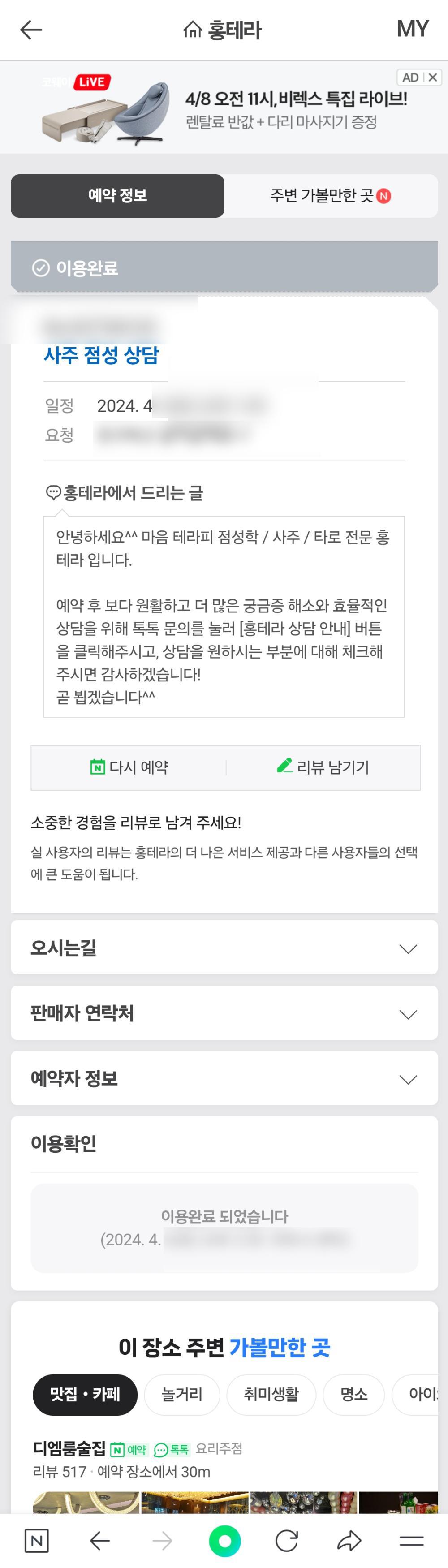Share this page from the bottom toolbar
The height and width of the screenshot is (1568, 448).
[349, 1541]
